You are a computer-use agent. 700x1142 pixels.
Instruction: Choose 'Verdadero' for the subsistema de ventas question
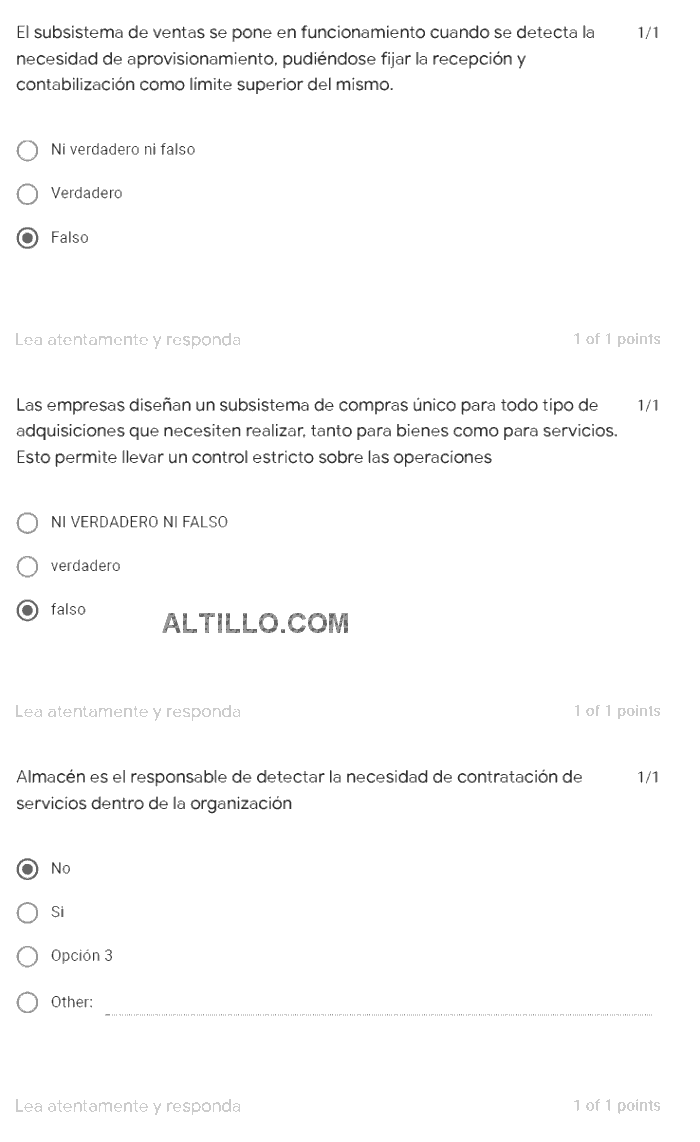click(27, 194)
